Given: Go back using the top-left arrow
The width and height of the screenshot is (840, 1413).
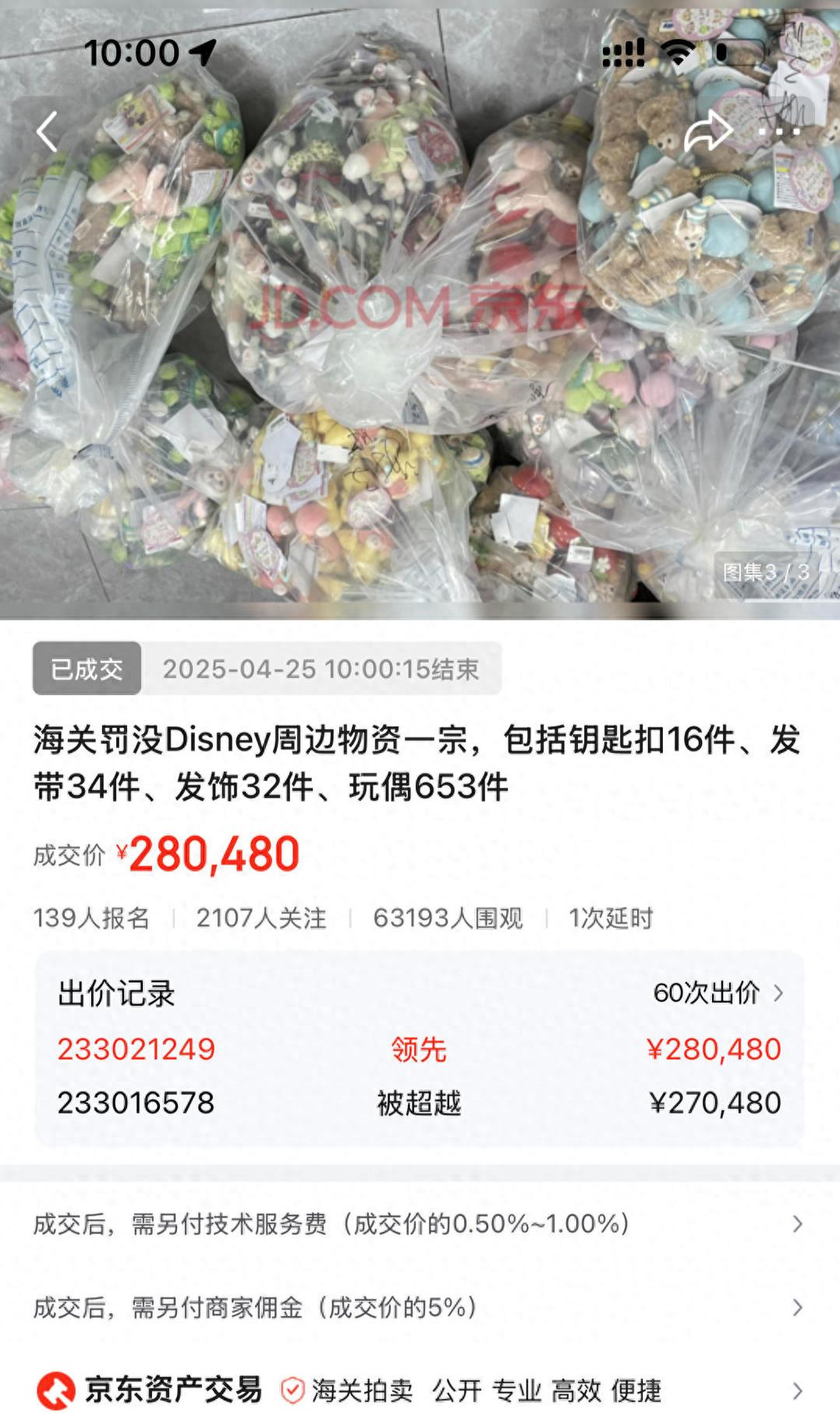Looking at the screenshot, I should point(48,131).
